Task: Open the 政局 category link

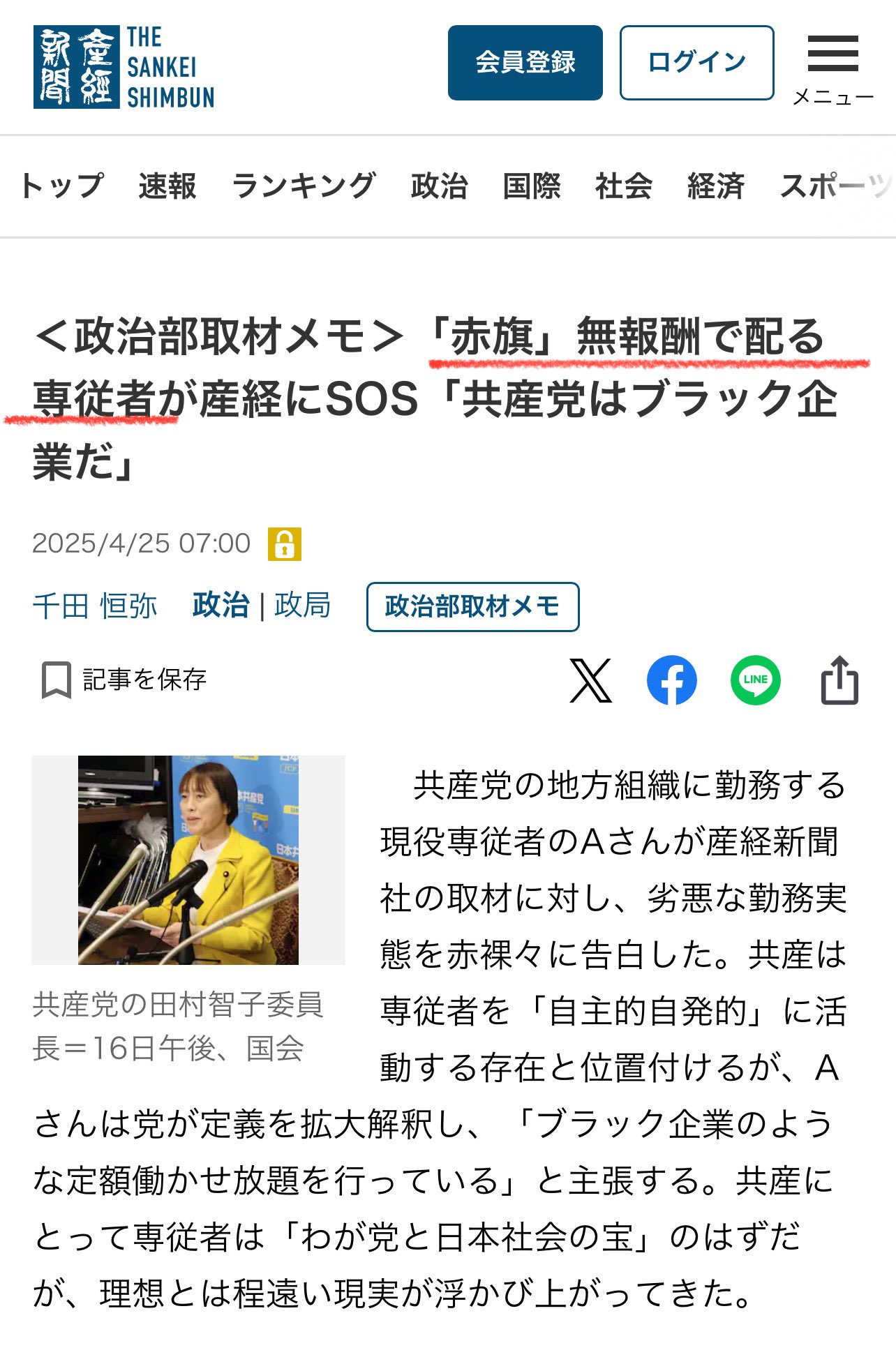Action: point(302,606)
